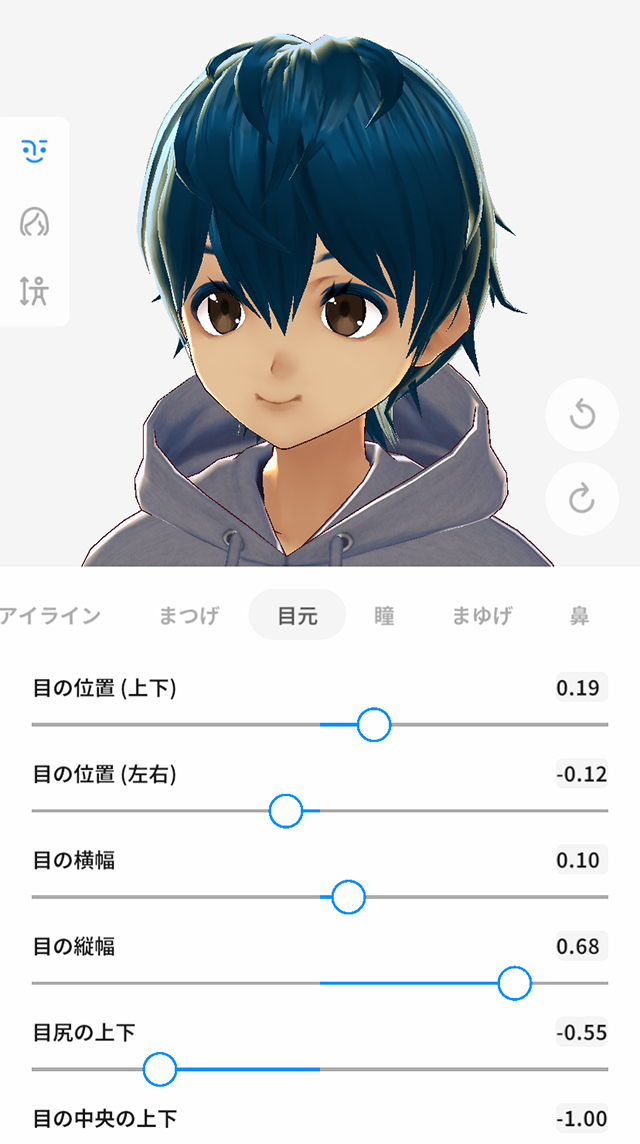Tap the 目の位置 (上下) slider handle
The image size is (640, 1144).
pyautogui.click(x=374, y=724)
